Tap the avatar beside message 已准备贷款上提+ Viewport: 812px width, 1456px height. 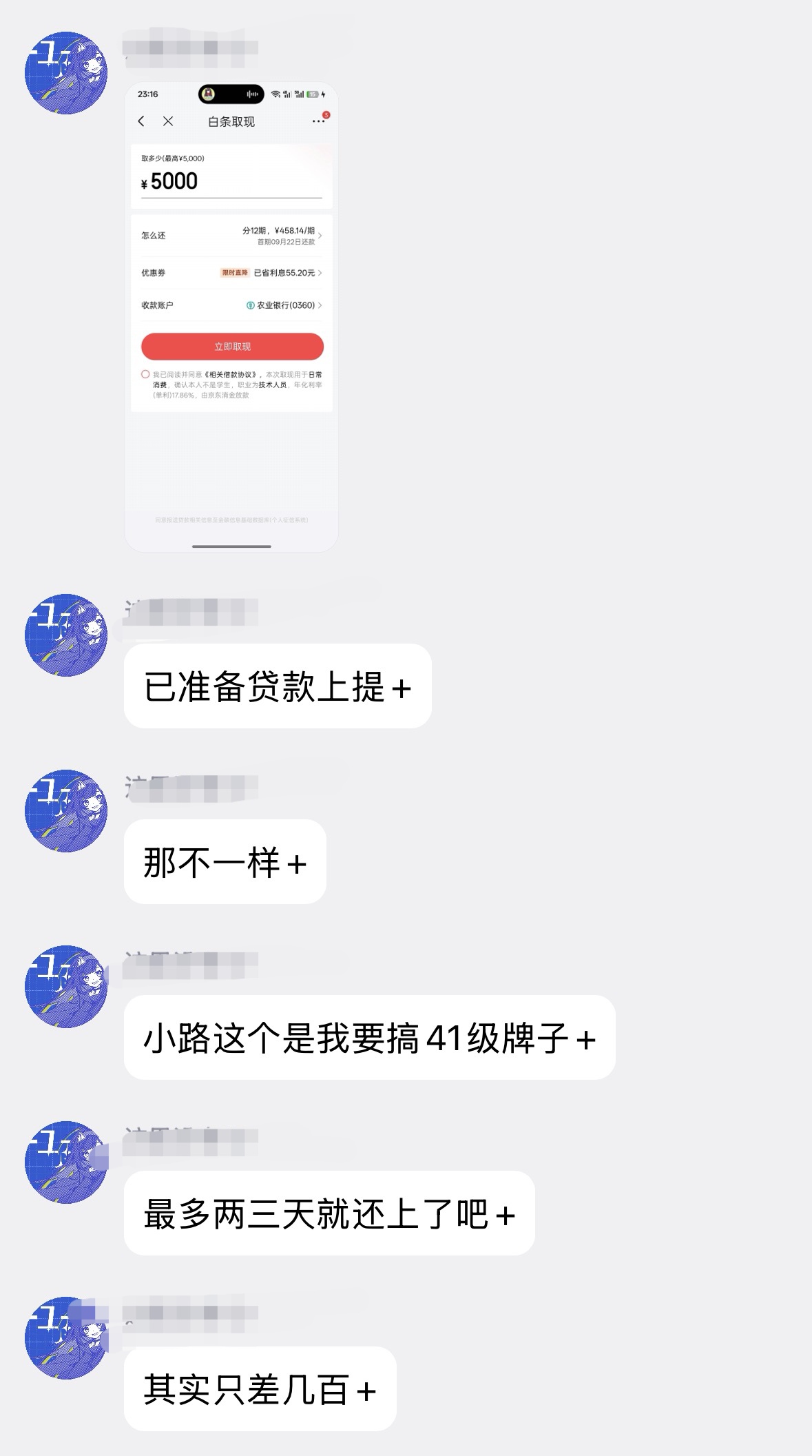pyautogui.click(x=66, y=635)
